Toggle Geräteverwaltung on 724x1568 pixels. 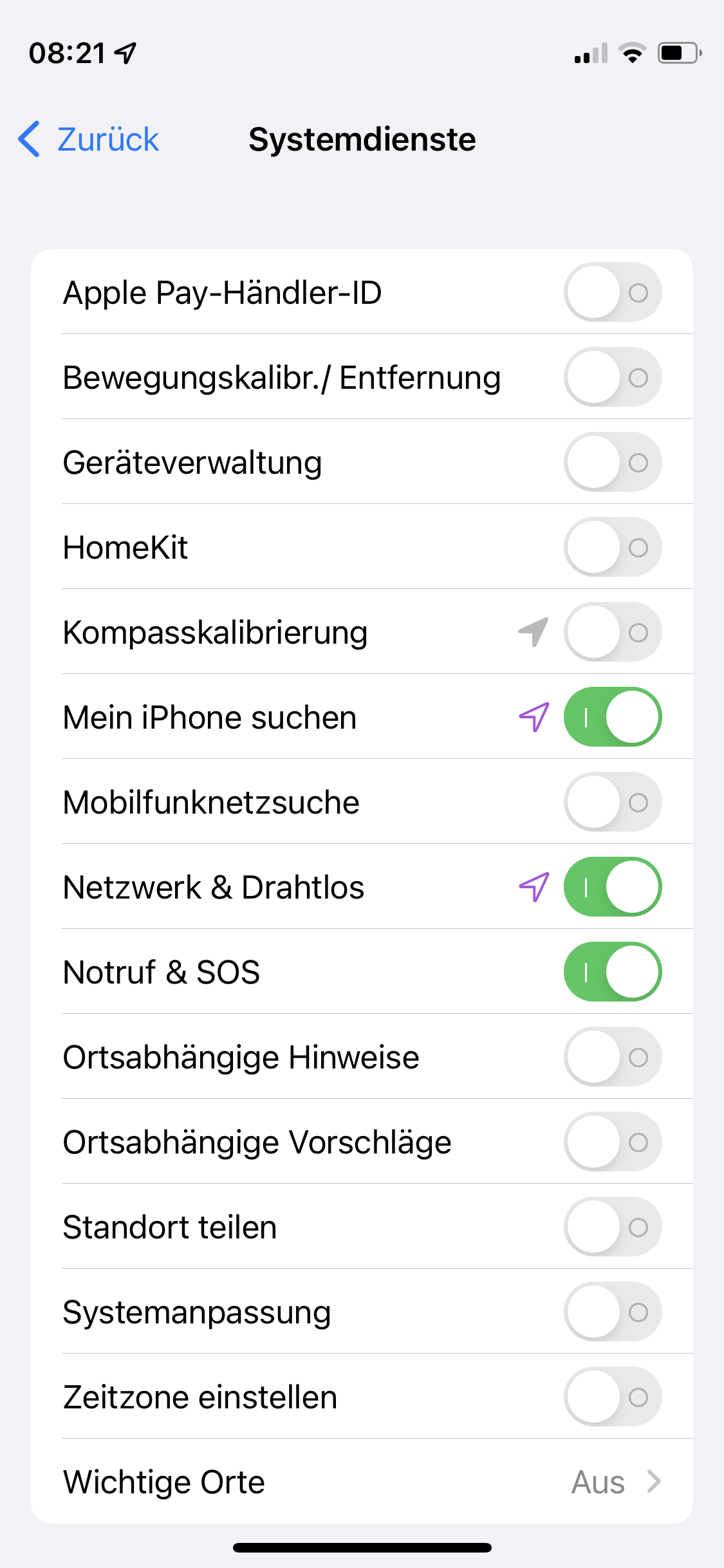[x=612, y=462]
